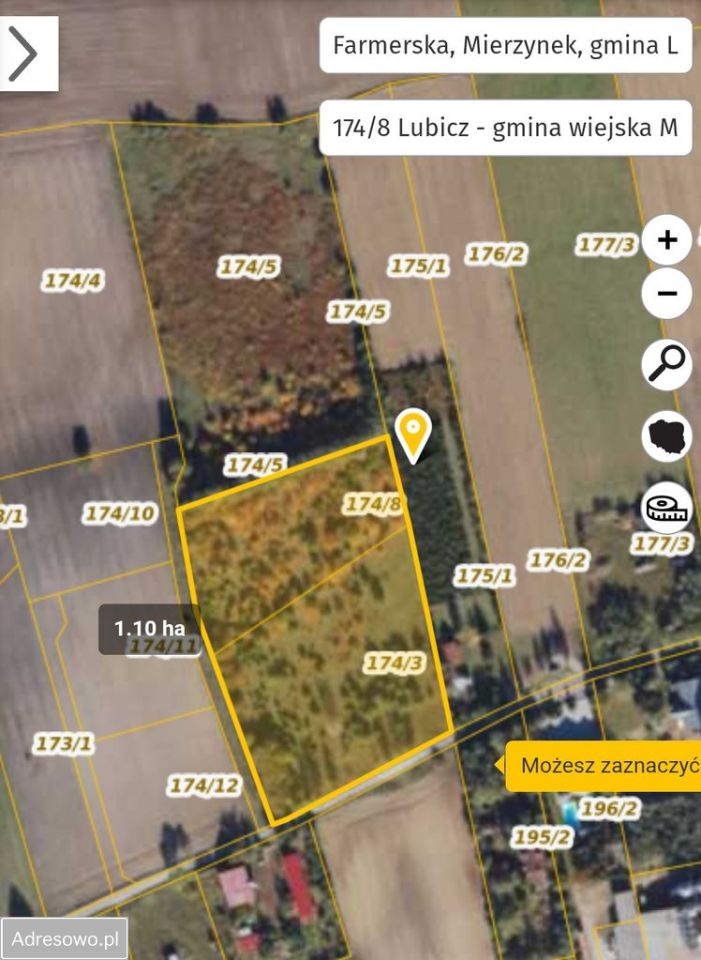The image size is (701, 960).
Task: Open the Farmerska, Mierzynek address field
Action: point(505,45)
